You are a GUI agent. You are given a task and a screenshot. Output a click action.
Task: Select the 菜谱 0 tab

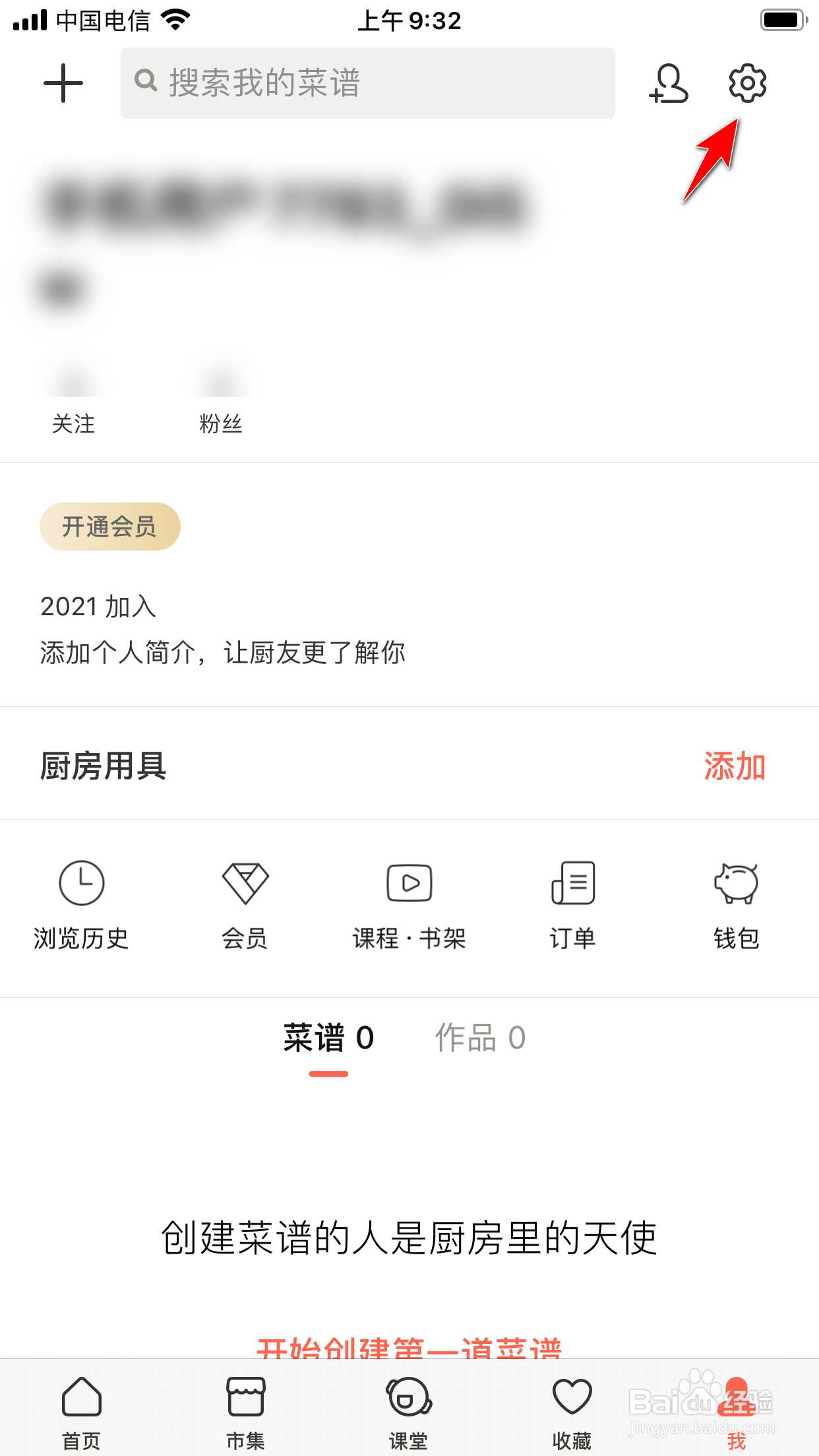328,1039
